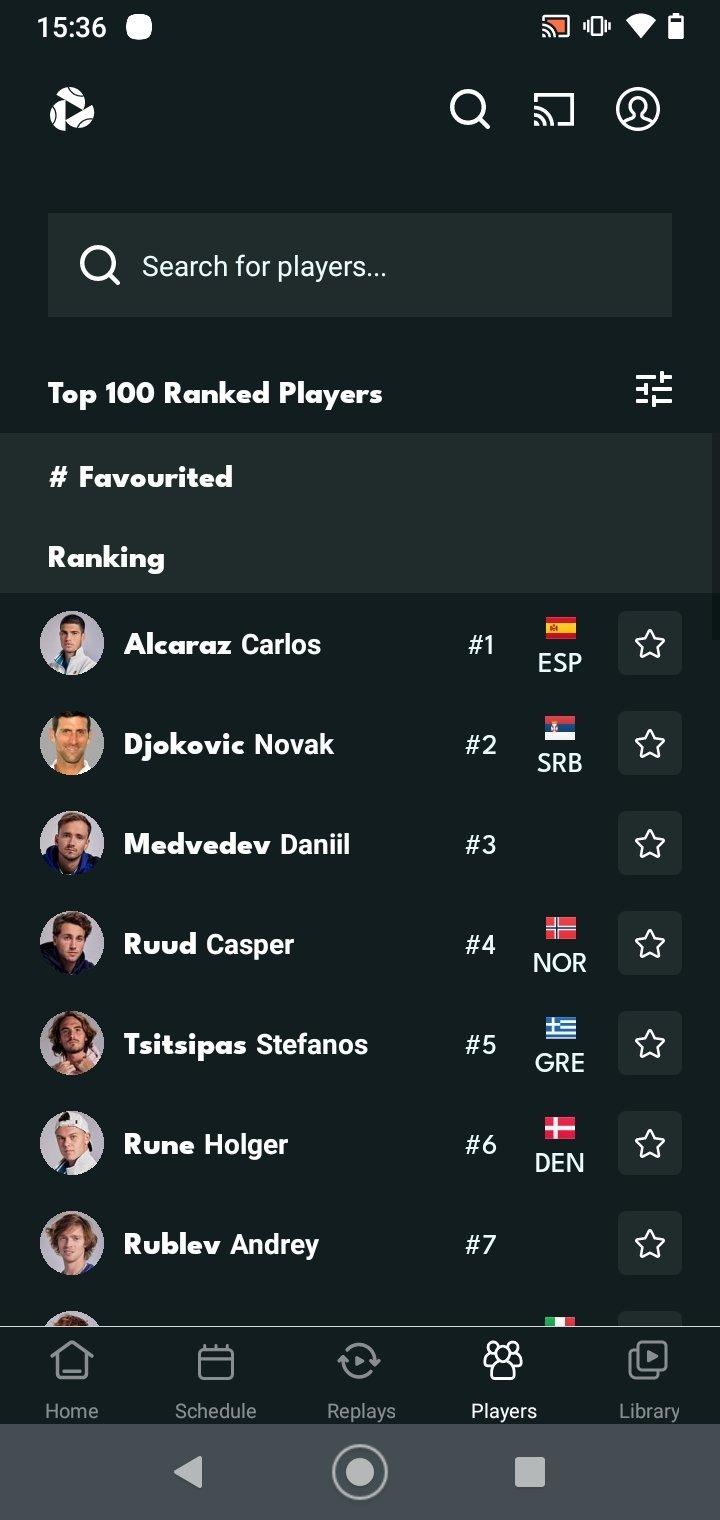The image size is (720, 1520).
Task: Star Djokovic Novak as a favourite
Action: (650, 743)
